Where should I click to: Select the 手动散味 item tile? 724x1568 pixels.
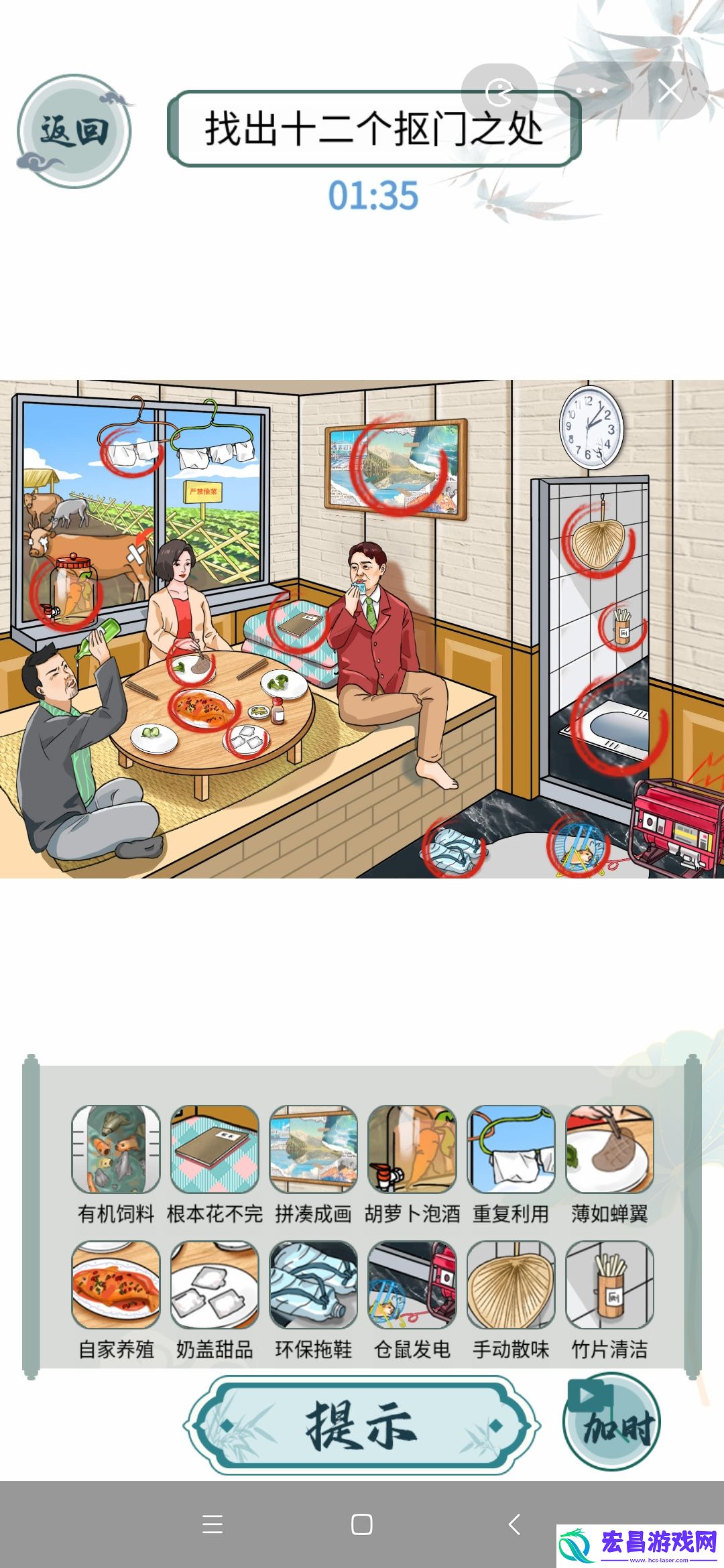(x=511, y=1285)
